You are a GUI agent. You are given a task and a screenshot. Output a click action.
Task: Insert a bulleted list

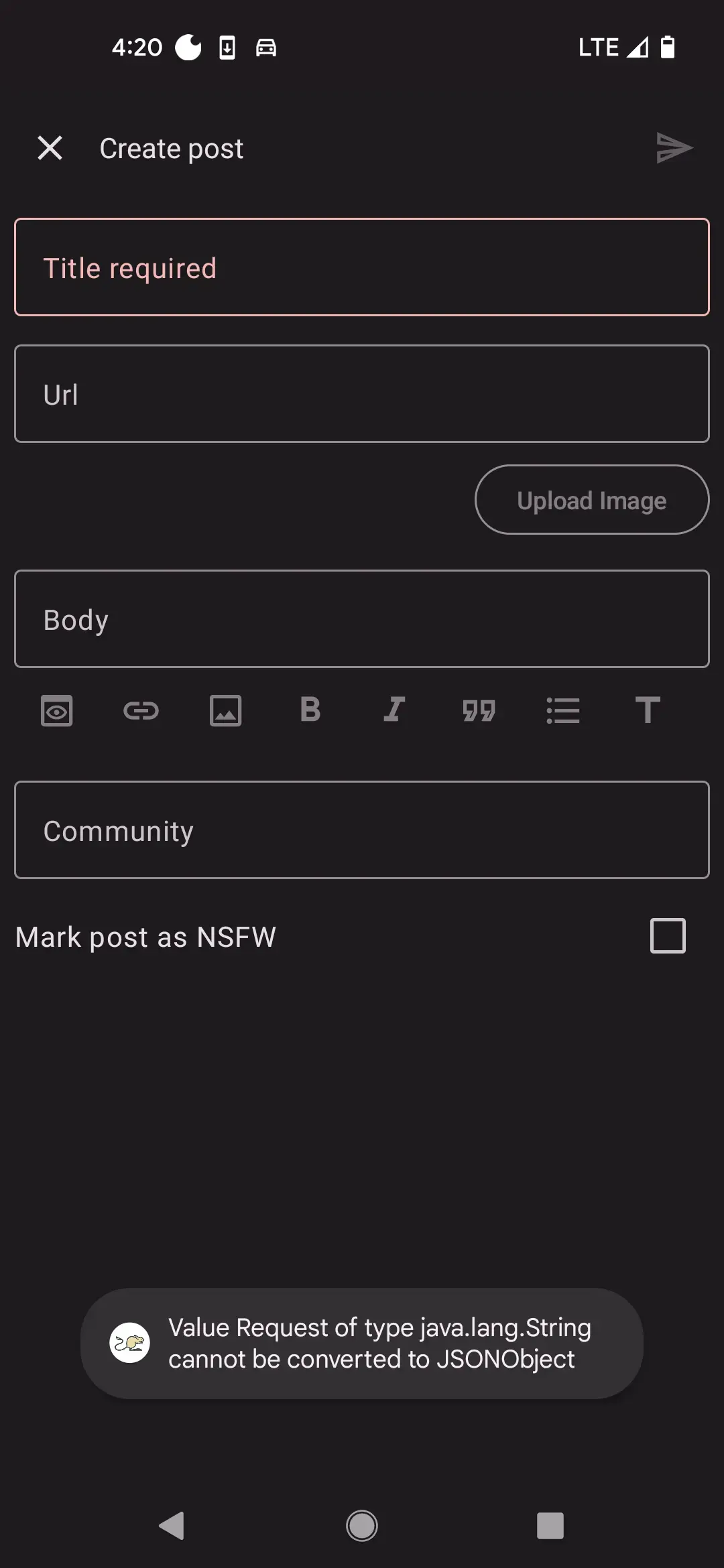[x=563, y=710]
